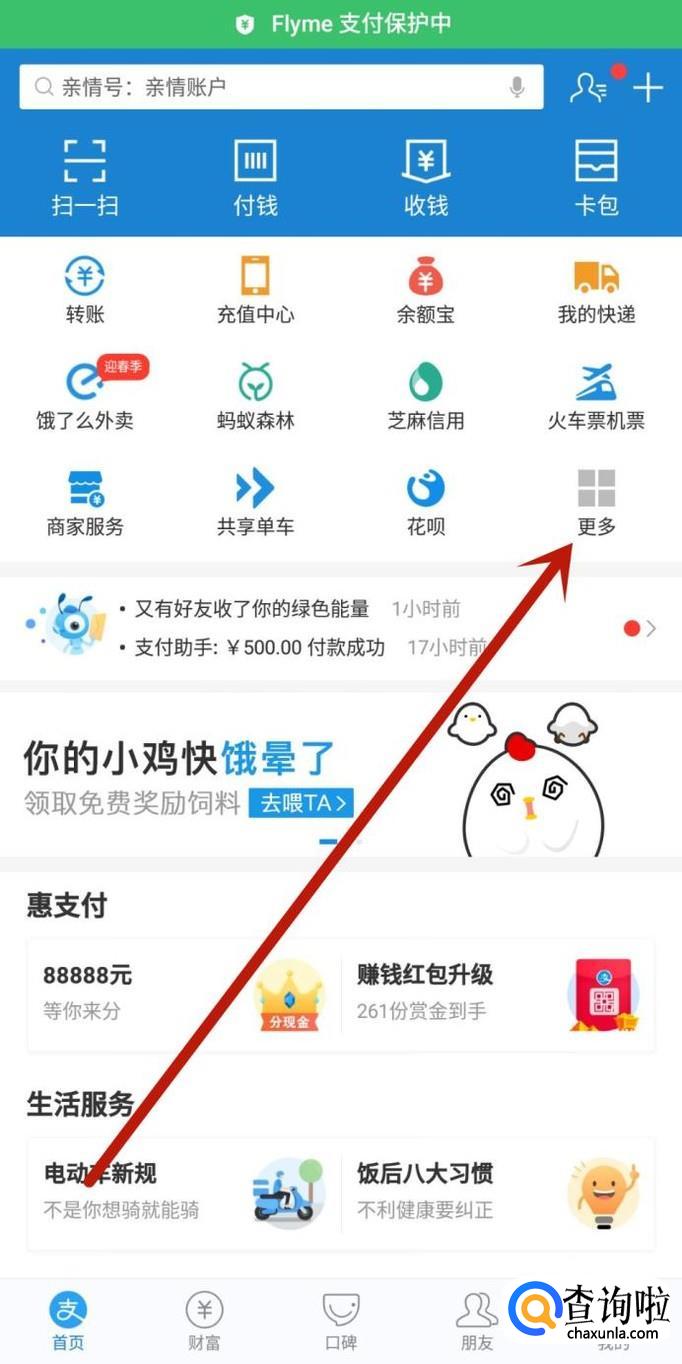This screenshot has height=1364, width=682.
Task: Start voice search with the microphone icon
Action: click(517, 88)
